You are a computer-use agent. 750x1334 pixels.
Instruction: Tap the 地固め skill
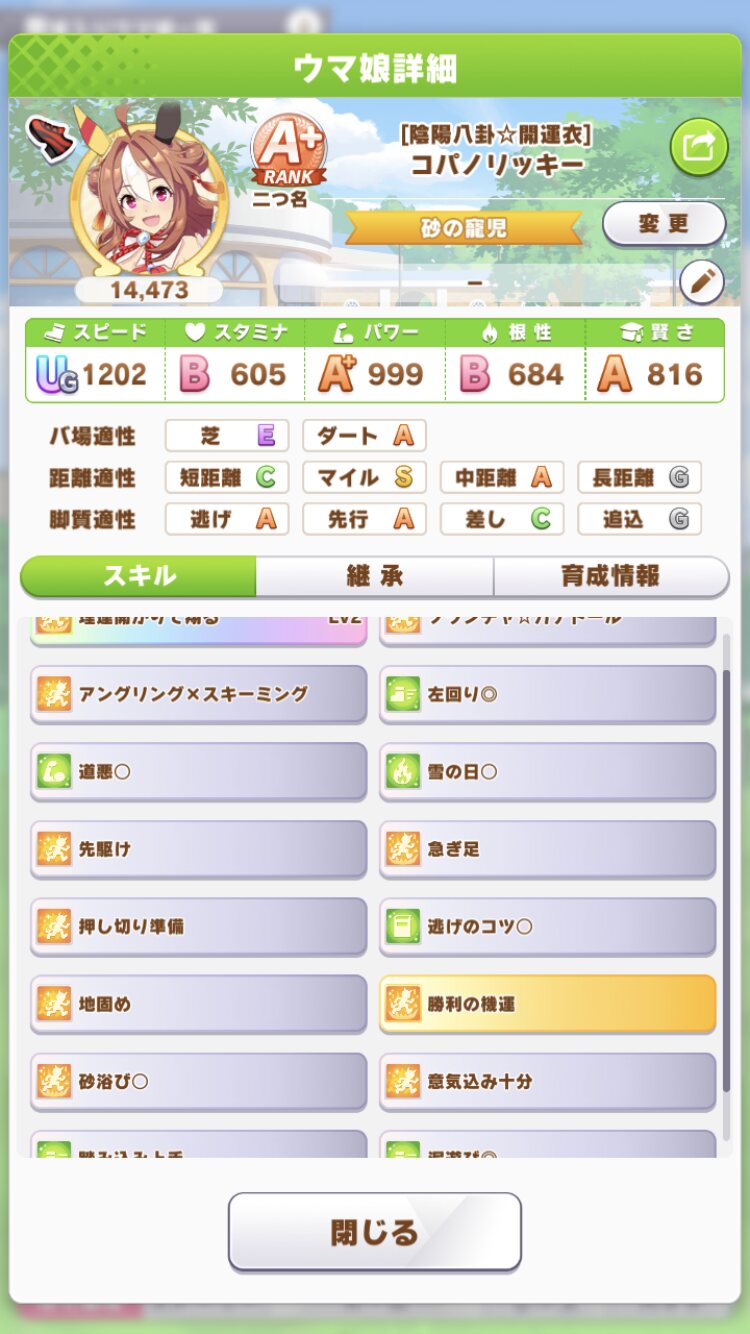click(198, 1003)
